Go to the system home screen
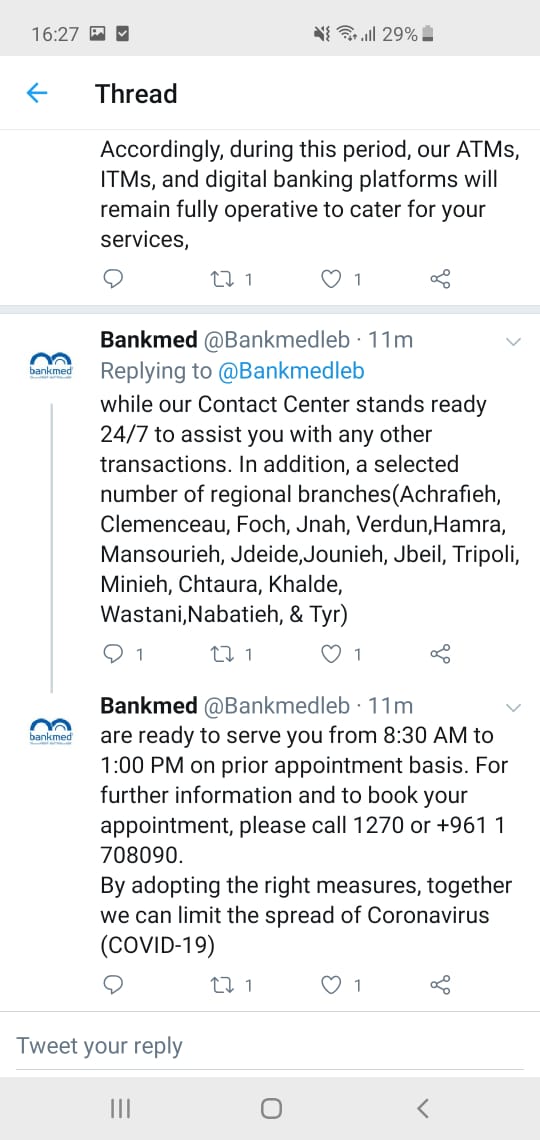Viewport: 540px width, 1140px height. pyautogui.click(x=271, y=1108)
